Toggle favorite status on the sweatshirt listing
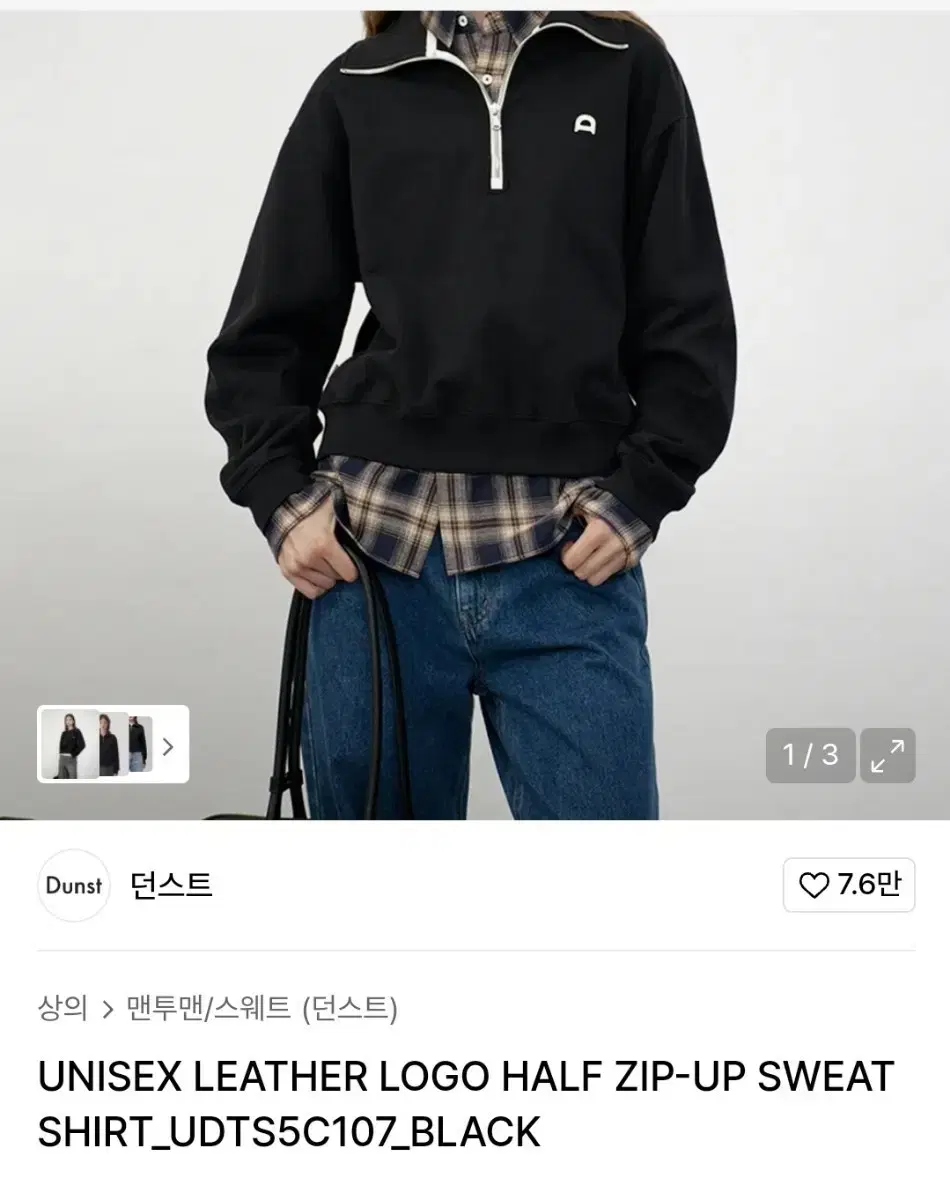Viewport: 950px width, 1200px height. [849, 885]
